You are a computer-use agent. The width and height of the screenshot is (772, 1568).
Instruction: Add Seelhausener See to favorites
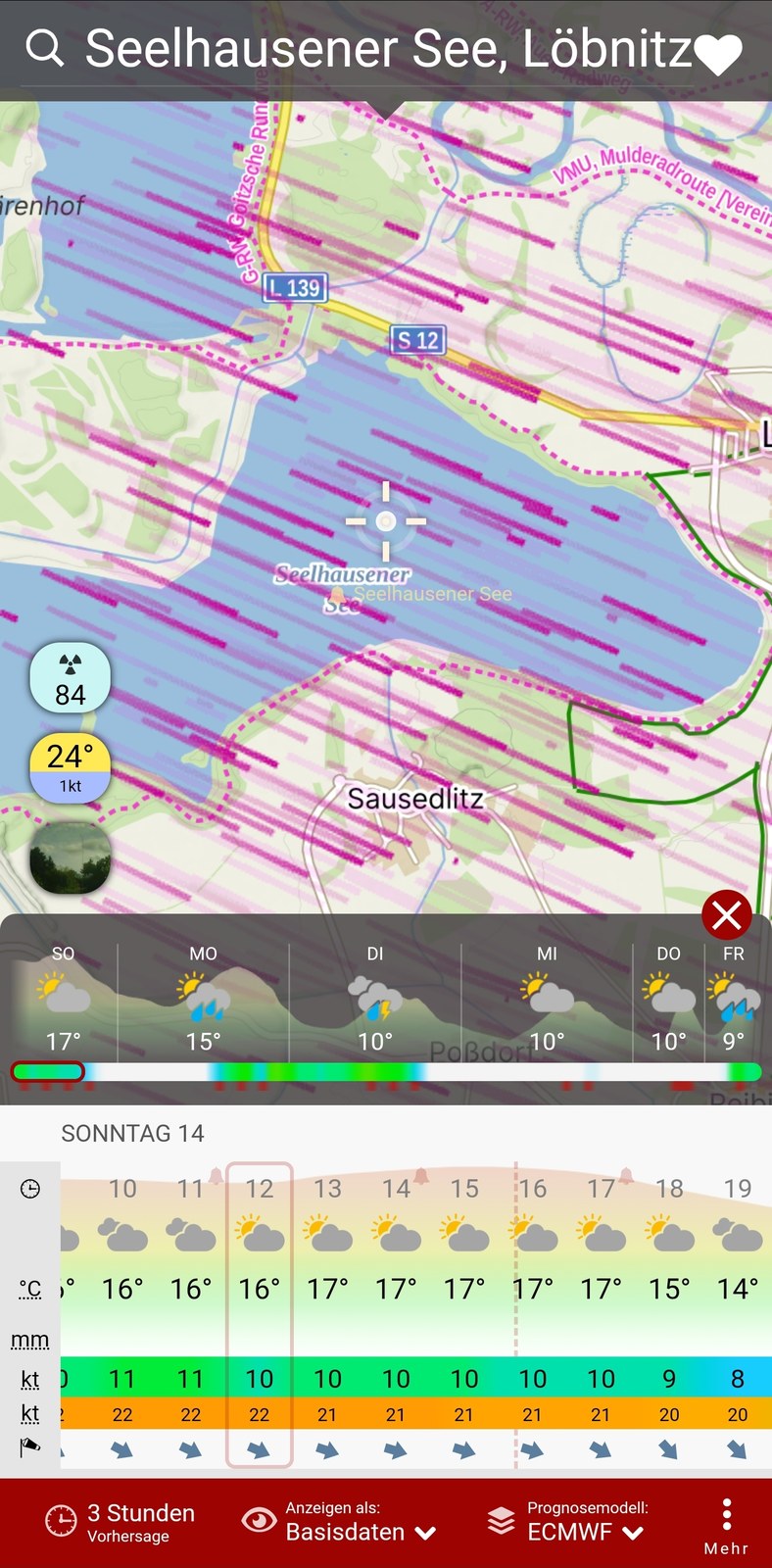pyautogui.click(x=718, y=55)
